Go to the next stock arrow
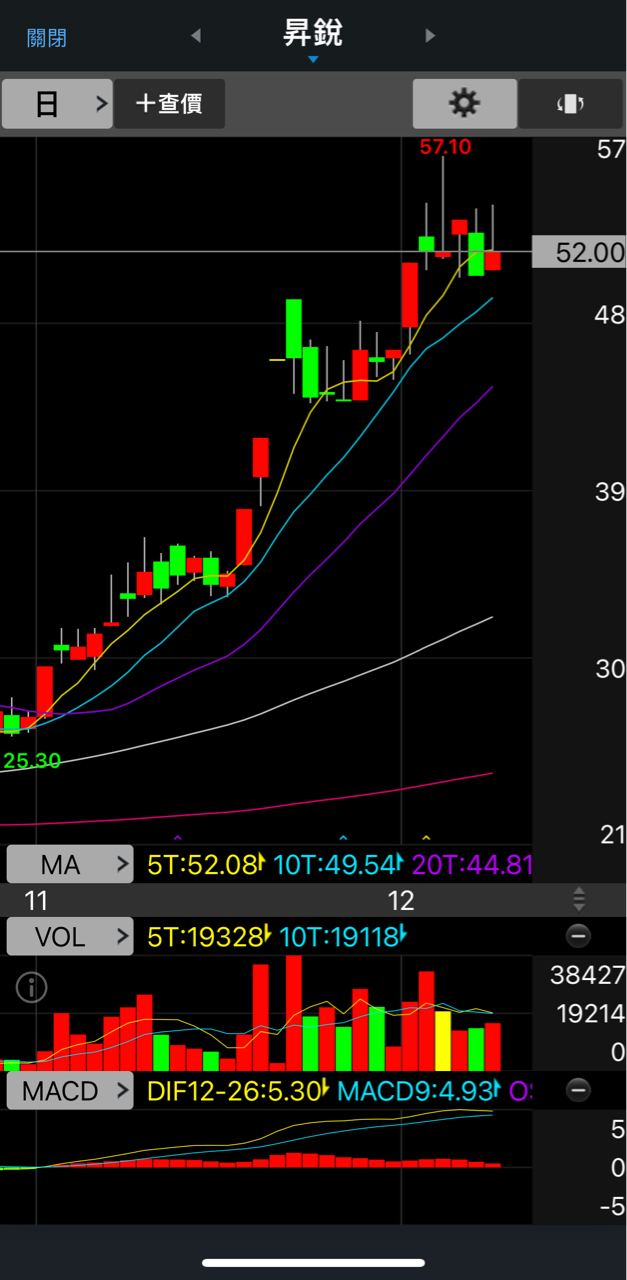The width and height of the screenshot is (627, 1280). click(430, 36)
